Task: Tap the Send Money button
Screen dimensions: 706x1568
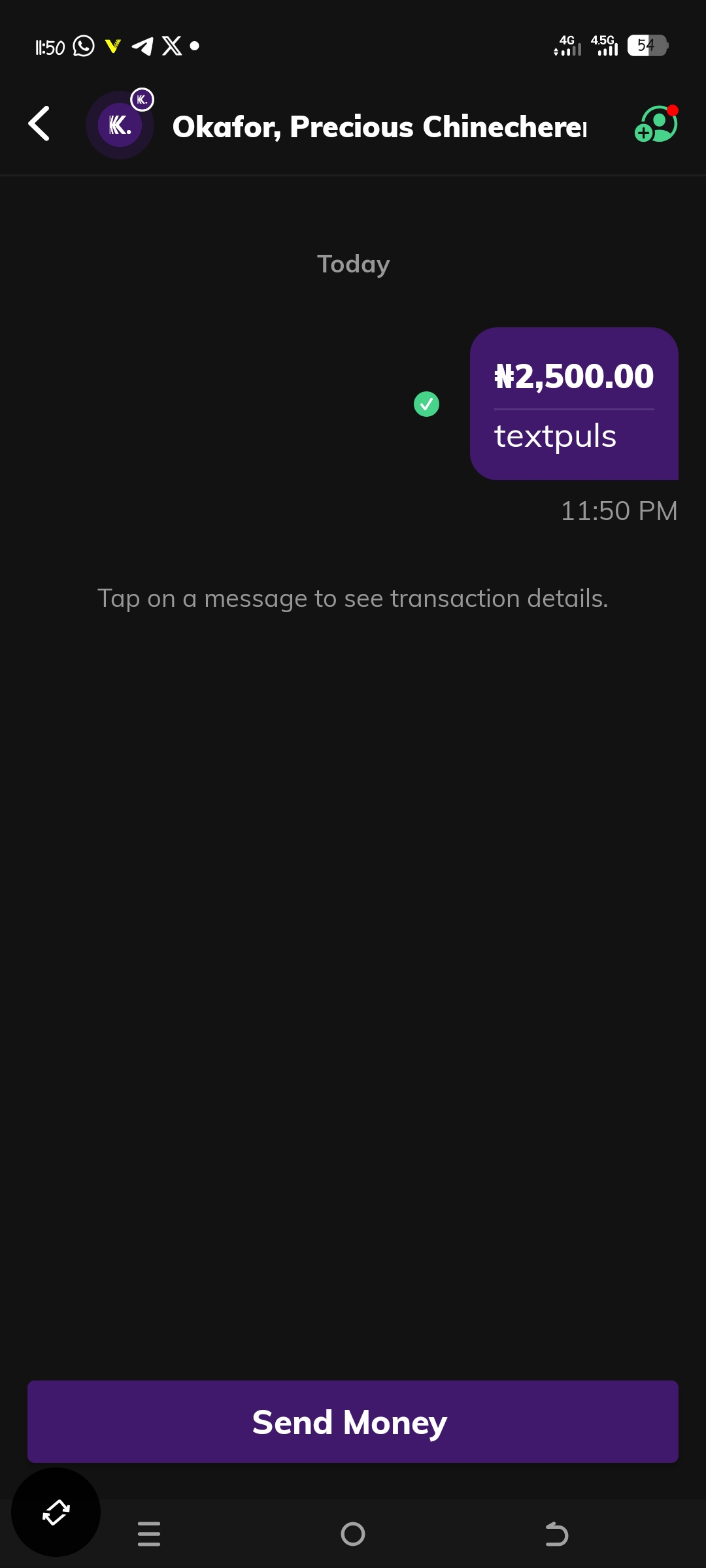Action: tap(353, 1422)
